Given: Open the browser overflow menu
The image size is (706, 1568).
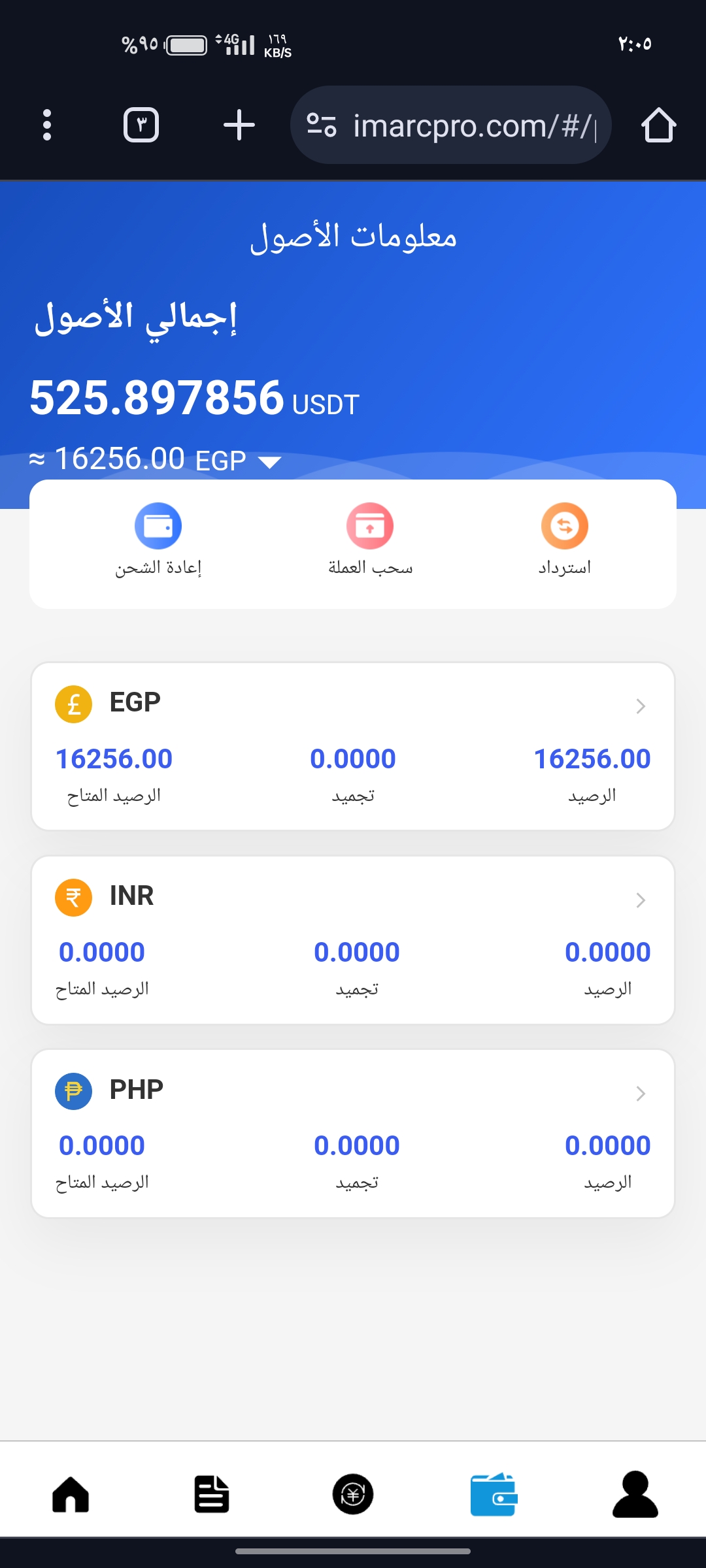Looking at the screenshot, I should click(x=46, y=125).
